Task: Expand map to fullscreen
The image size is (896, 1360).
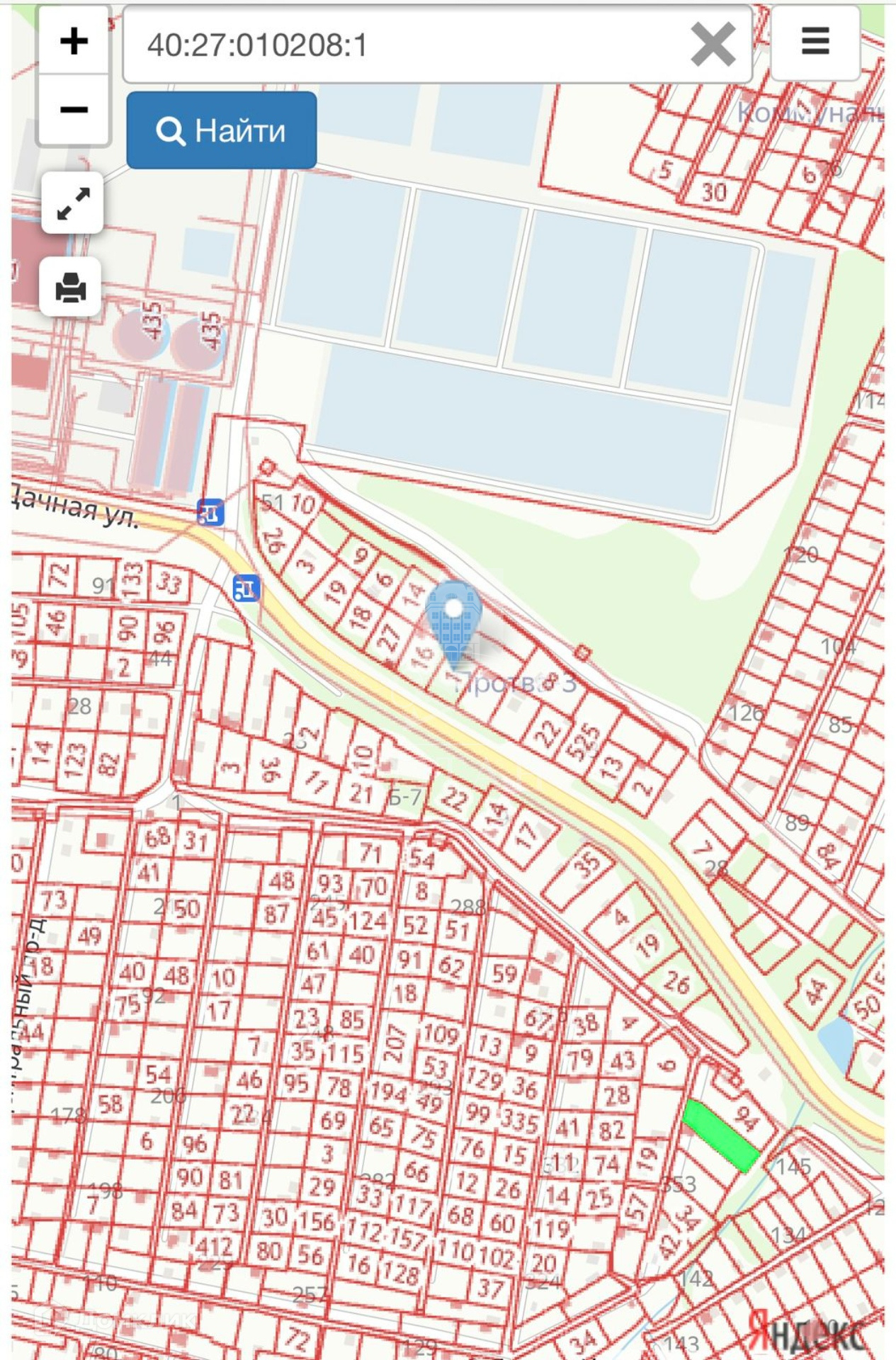Action: click(x=73, y=203)
